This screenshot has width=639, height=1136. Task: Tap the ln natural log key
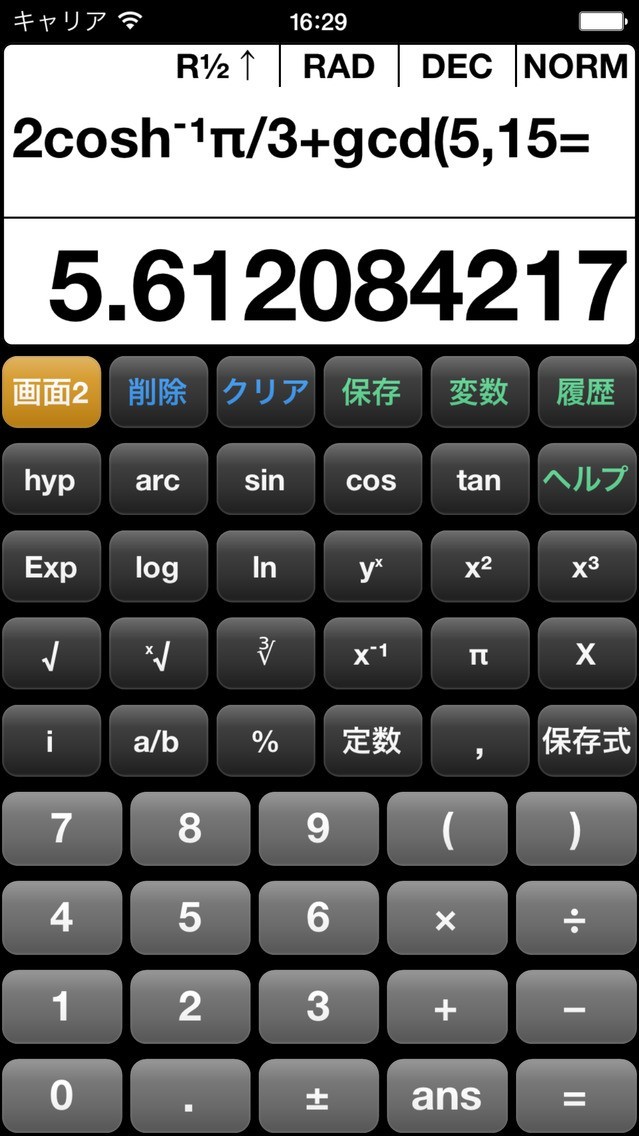click(x=265, y=567)
